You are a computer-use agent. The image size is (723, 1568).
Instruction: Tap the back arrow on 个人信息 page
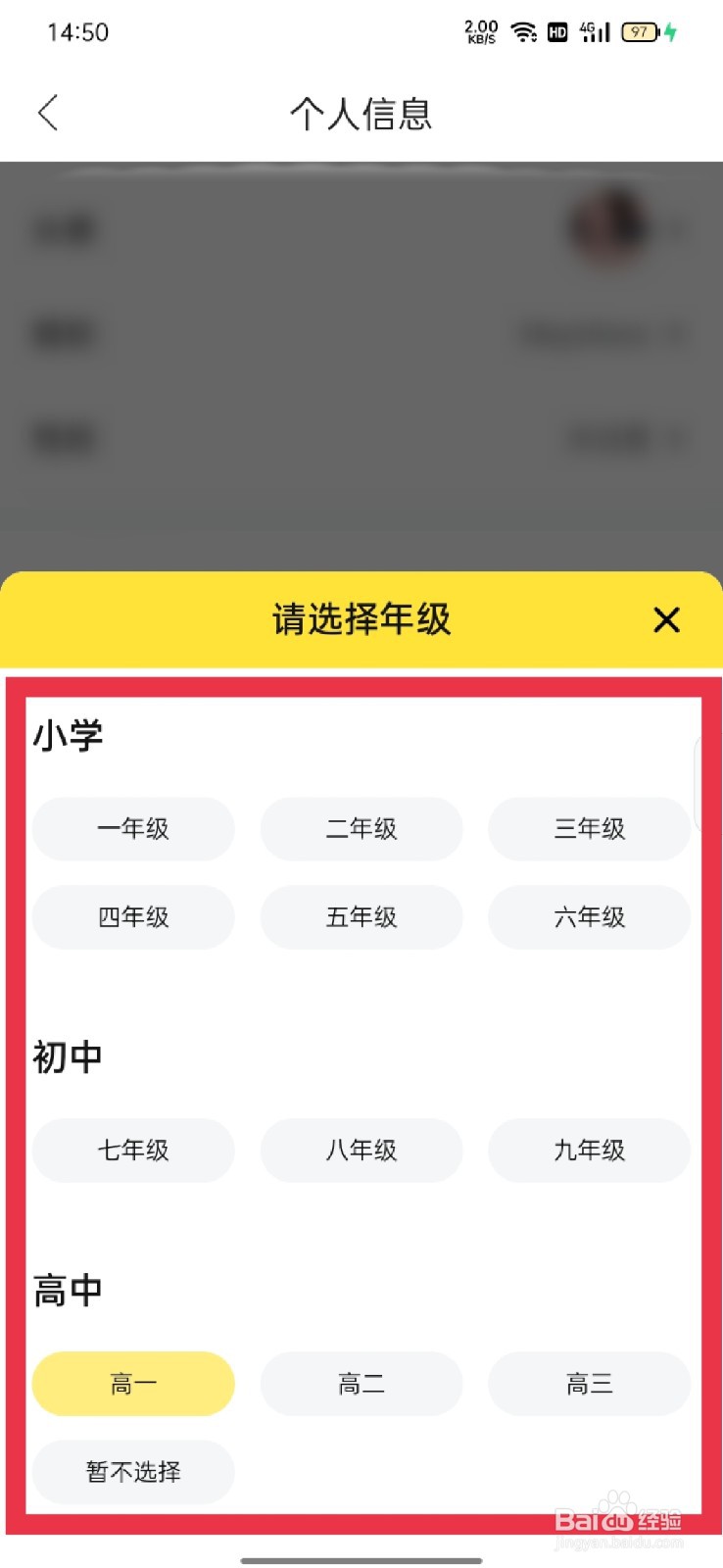(x=47, y=113)
